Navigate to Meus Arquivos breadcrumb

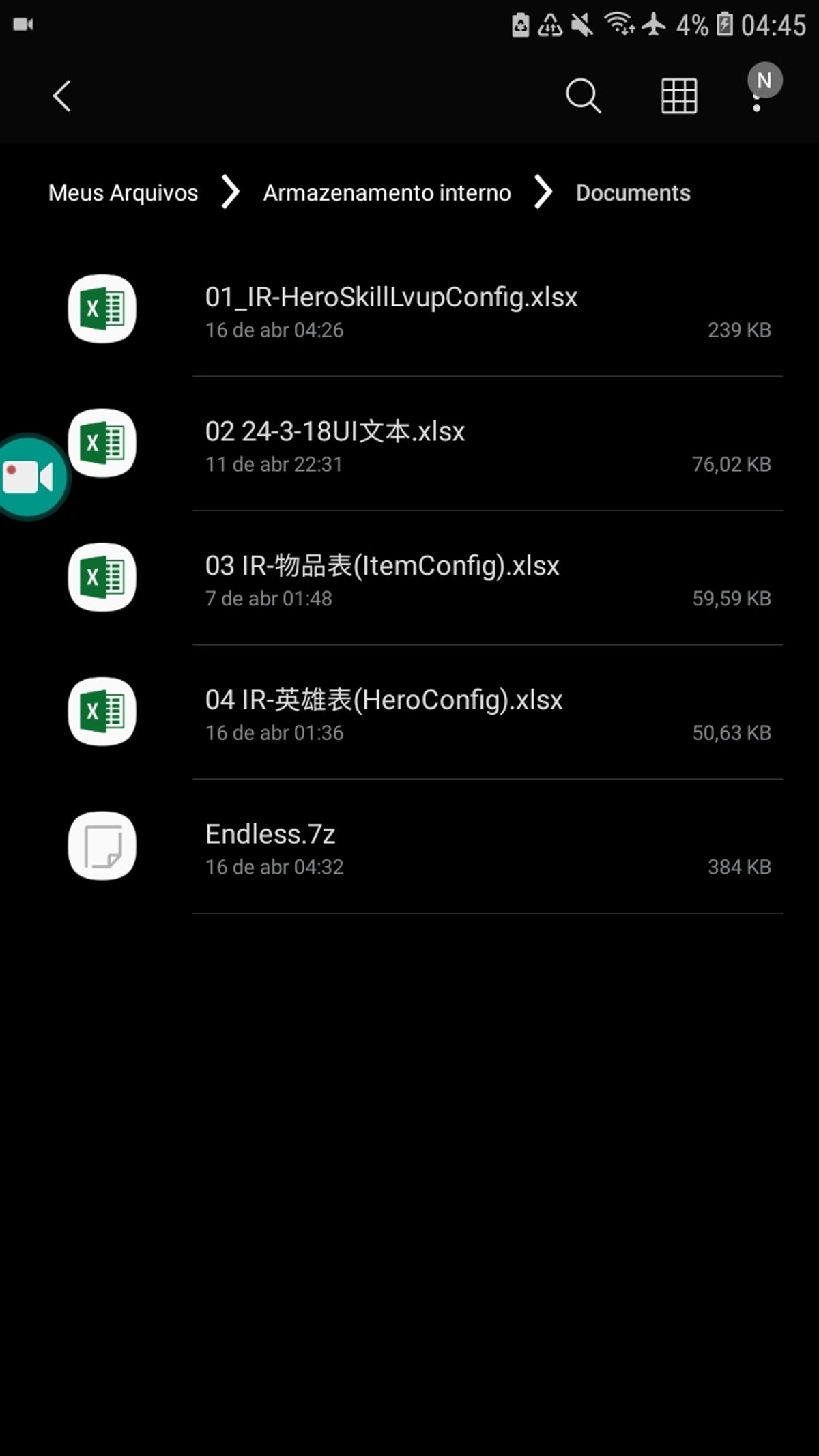click(123, 193)
